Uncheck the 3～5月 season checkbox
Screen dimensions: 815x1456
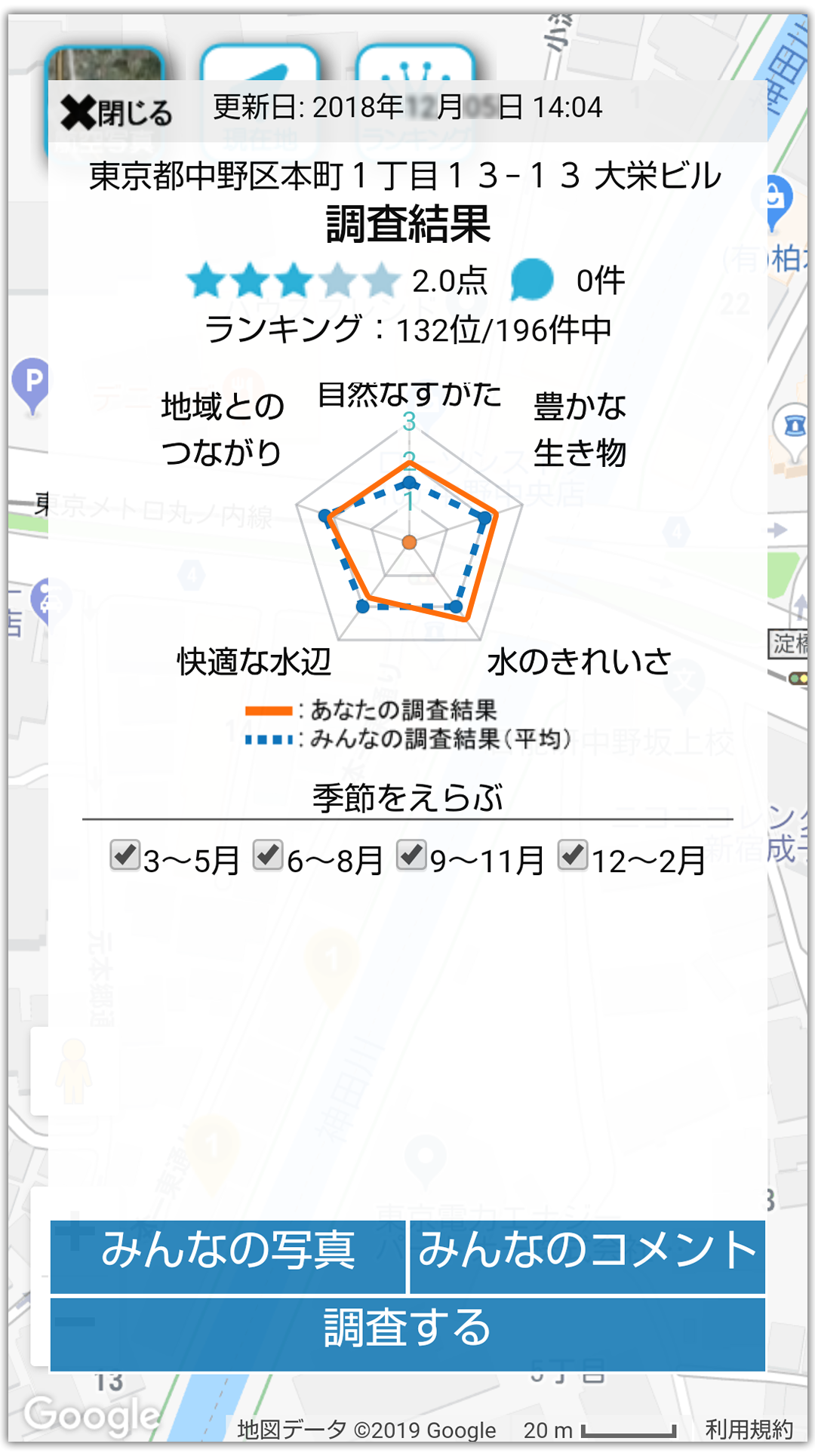(x=125, y=855)
